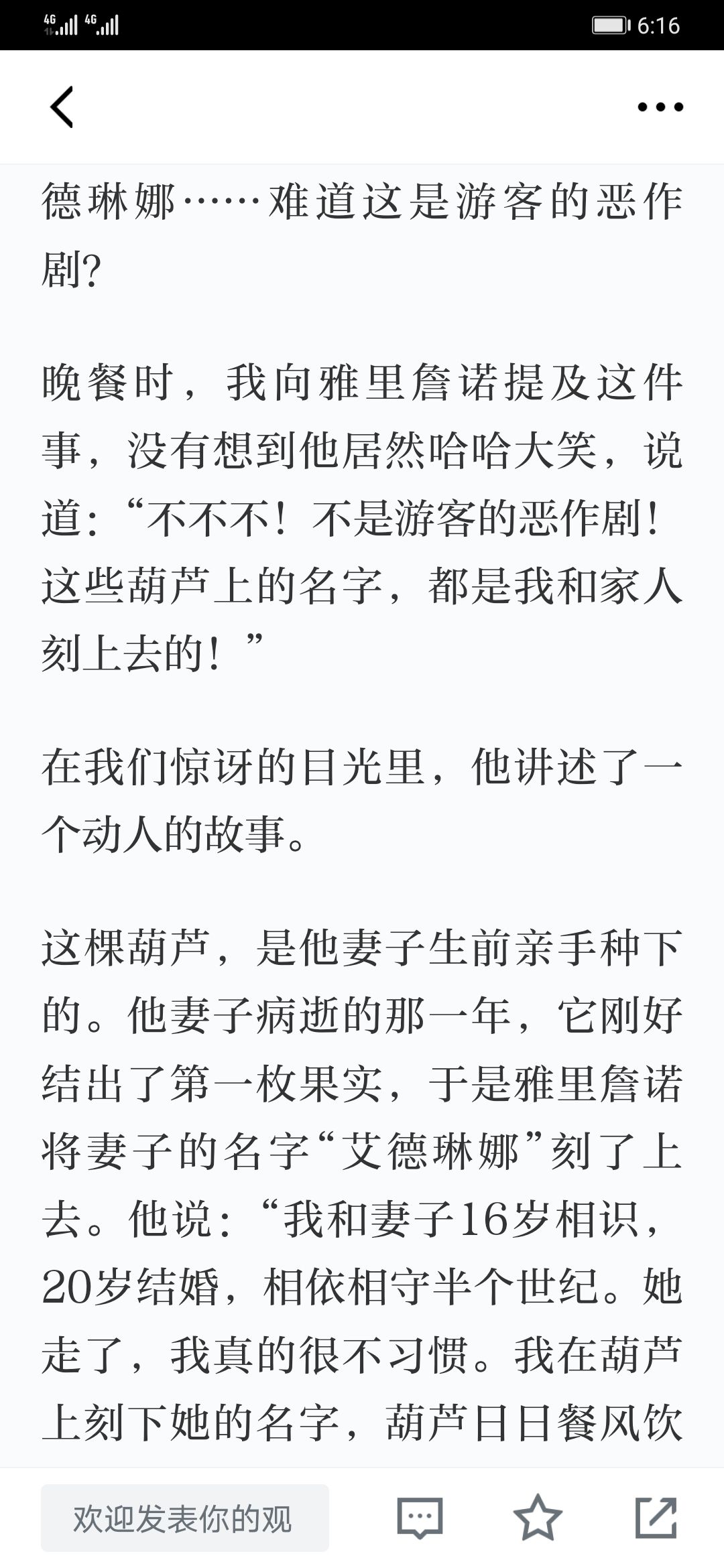Viewport: 724px width, 1568px height.
Task: Tap the comment field to share your view
Action: click(185, 1518)
